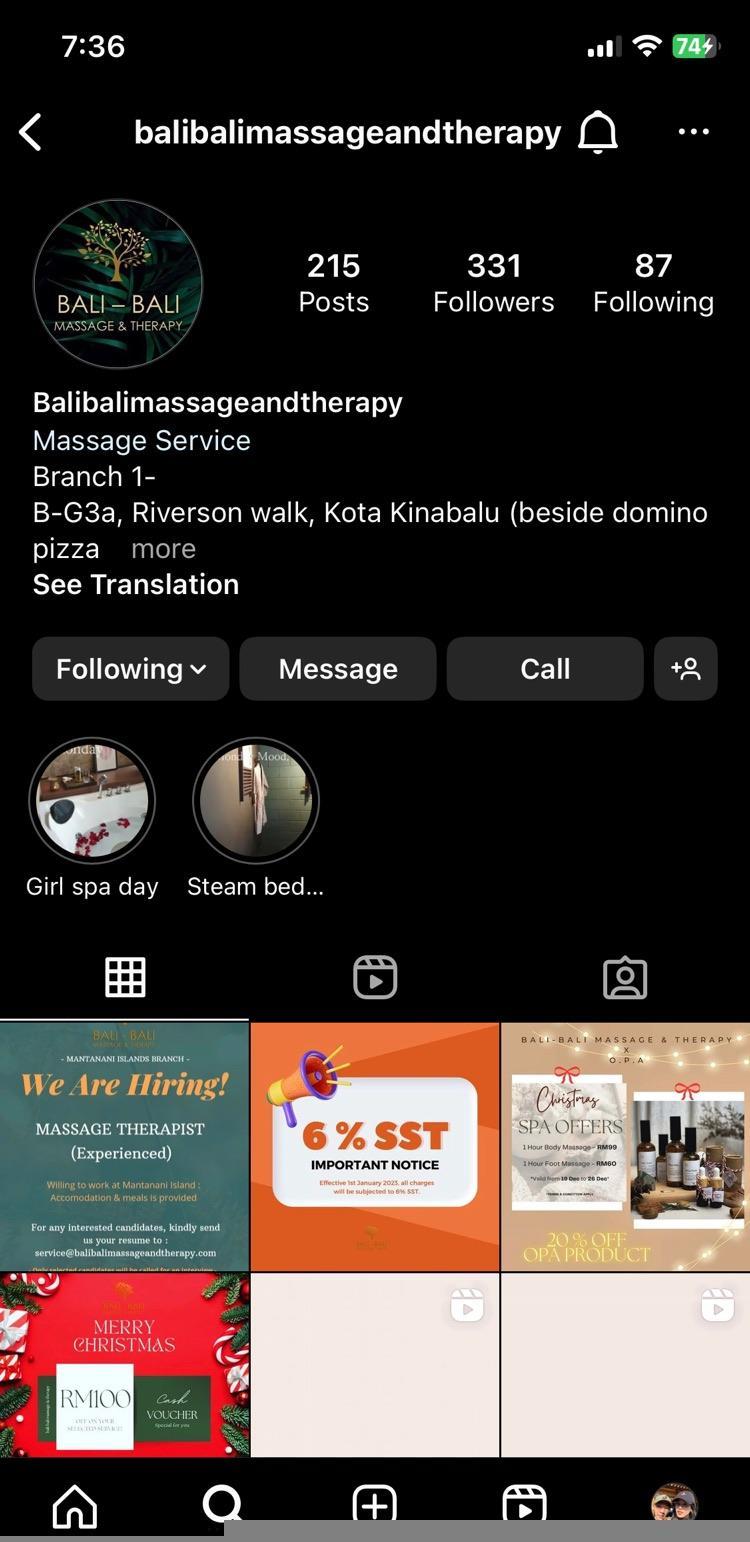View the 87 Following list
This screenshot has width=750, height=1542.
653,283
